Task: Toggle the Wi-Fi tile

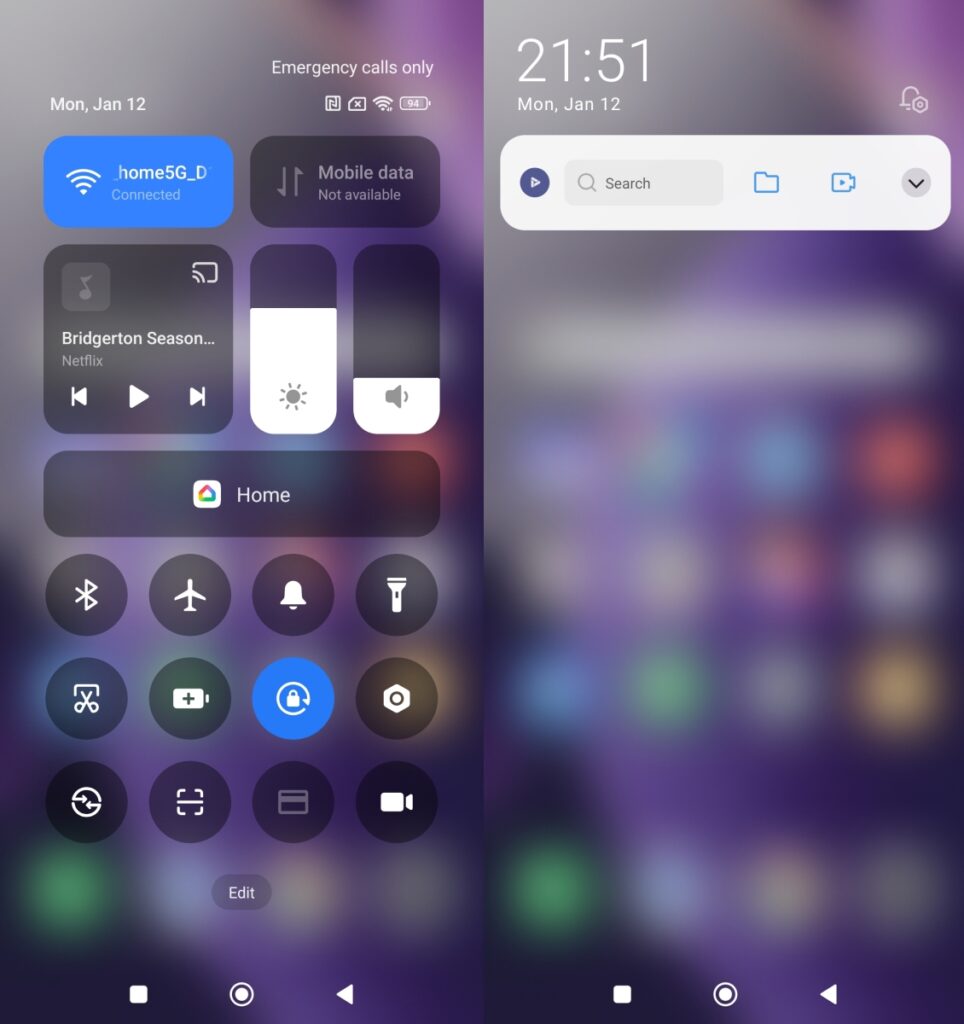Action: 138,182
